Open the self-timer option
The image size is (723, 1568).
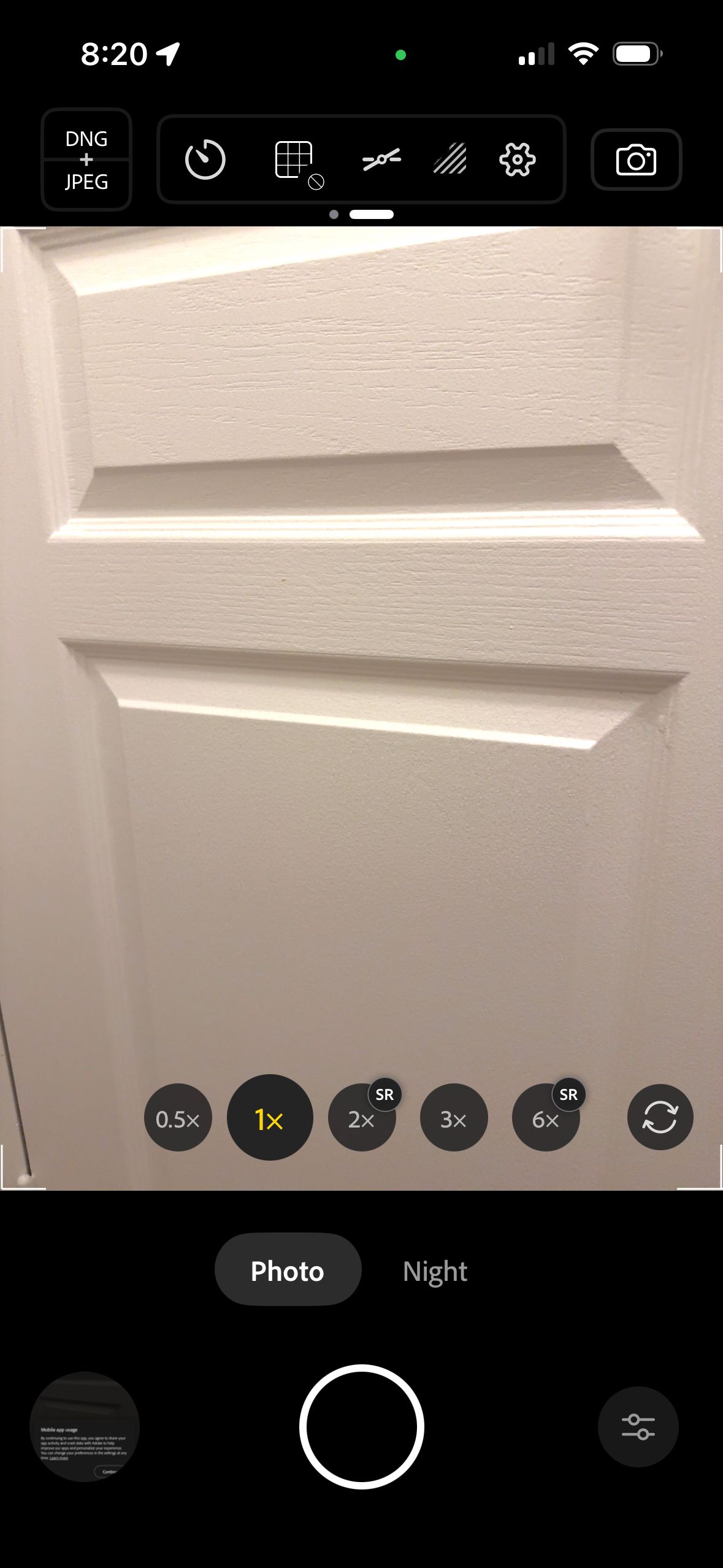point(205,159)
